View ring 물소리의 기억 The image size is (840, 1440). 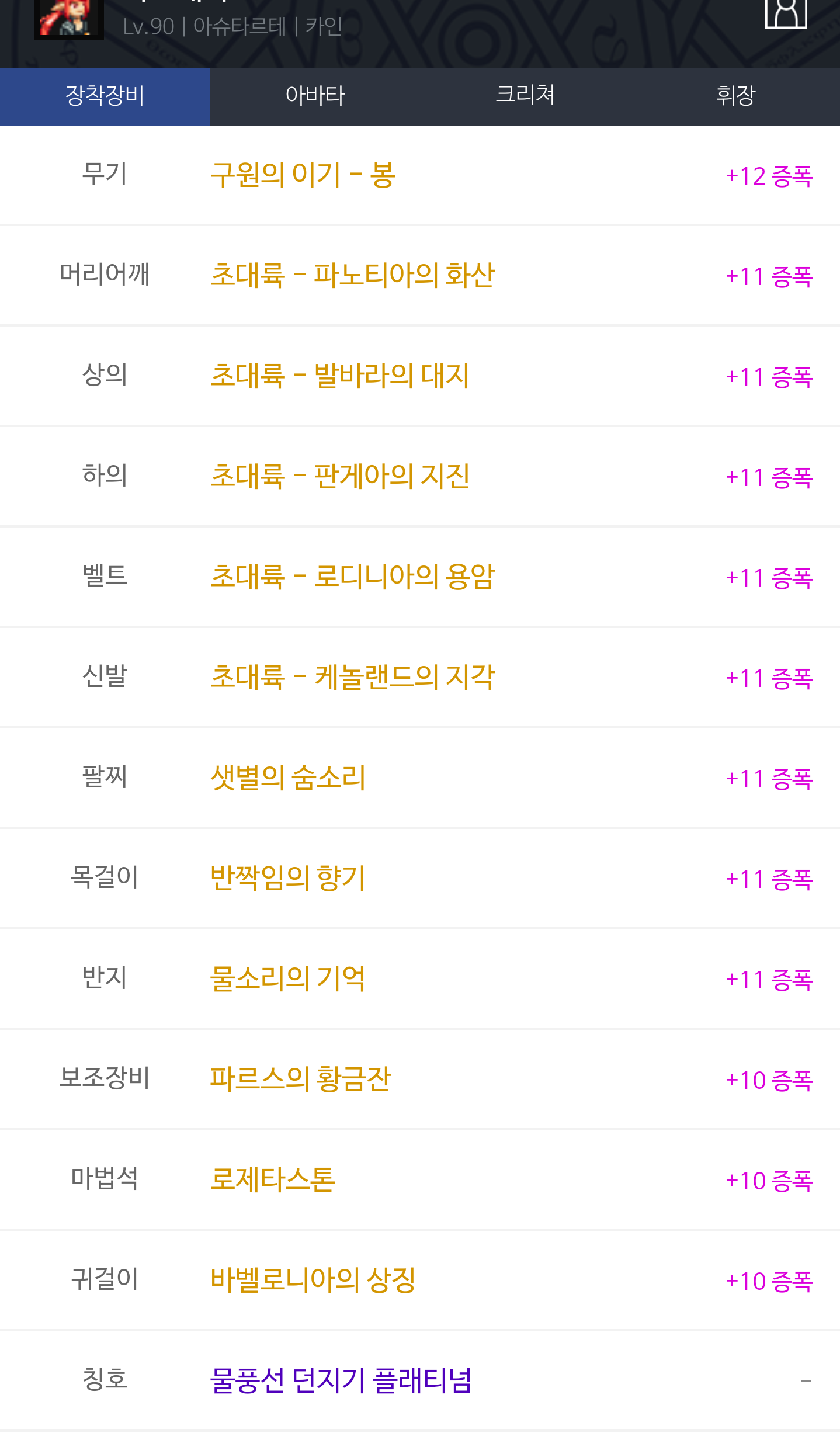coord(287,979)
